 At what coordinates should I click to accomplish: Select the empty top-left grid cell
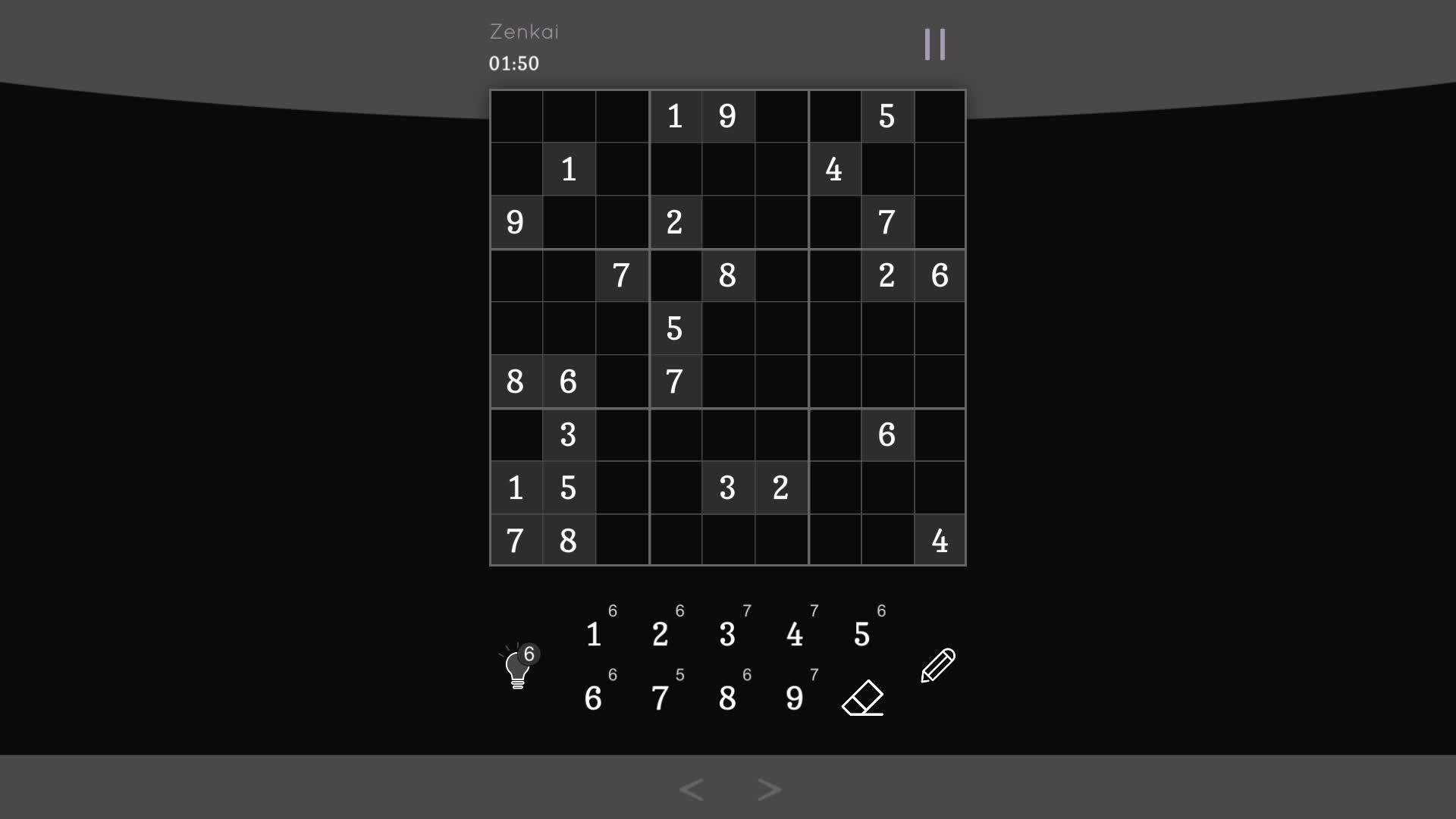(516, 116)
